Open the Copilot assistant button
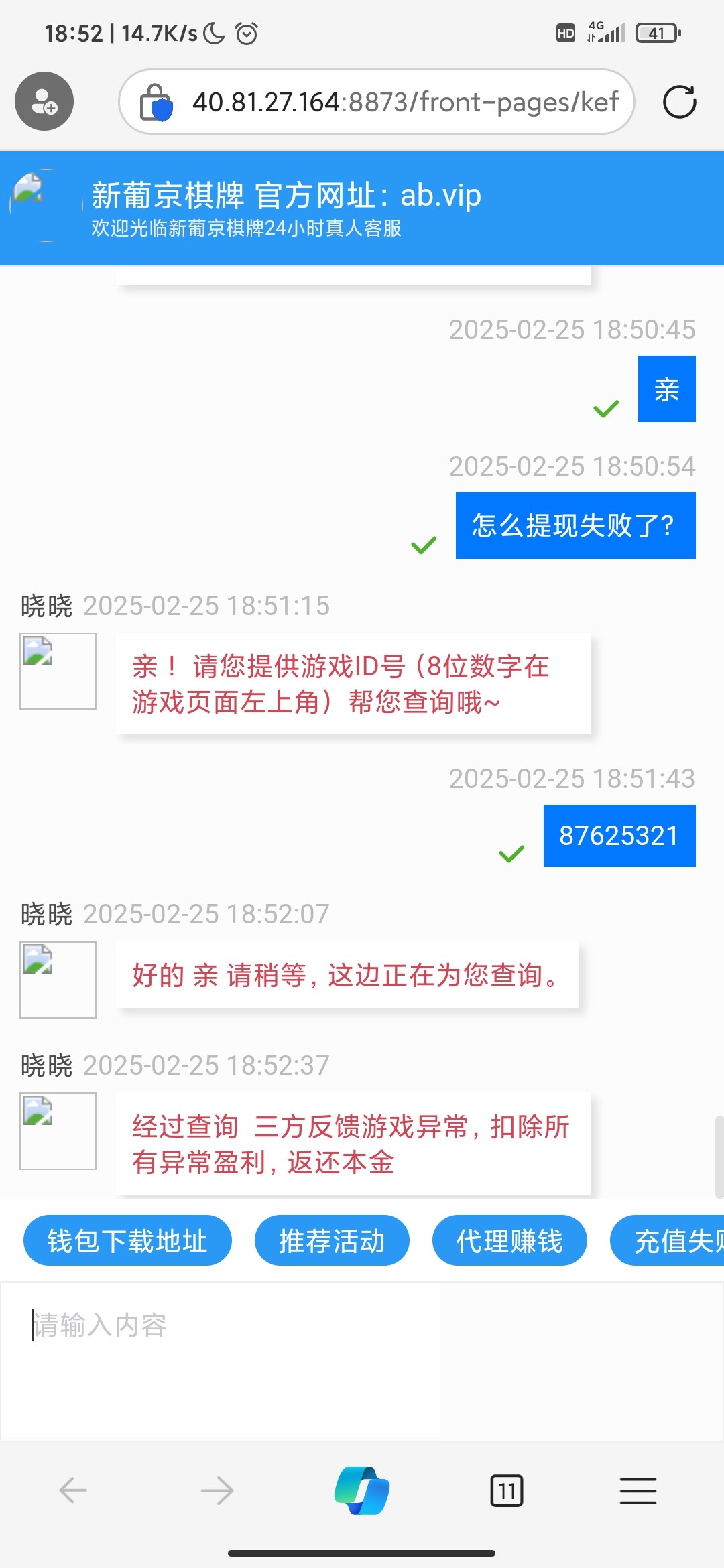The height and width of the screenshot is (1568, 724). [362, 1490]
